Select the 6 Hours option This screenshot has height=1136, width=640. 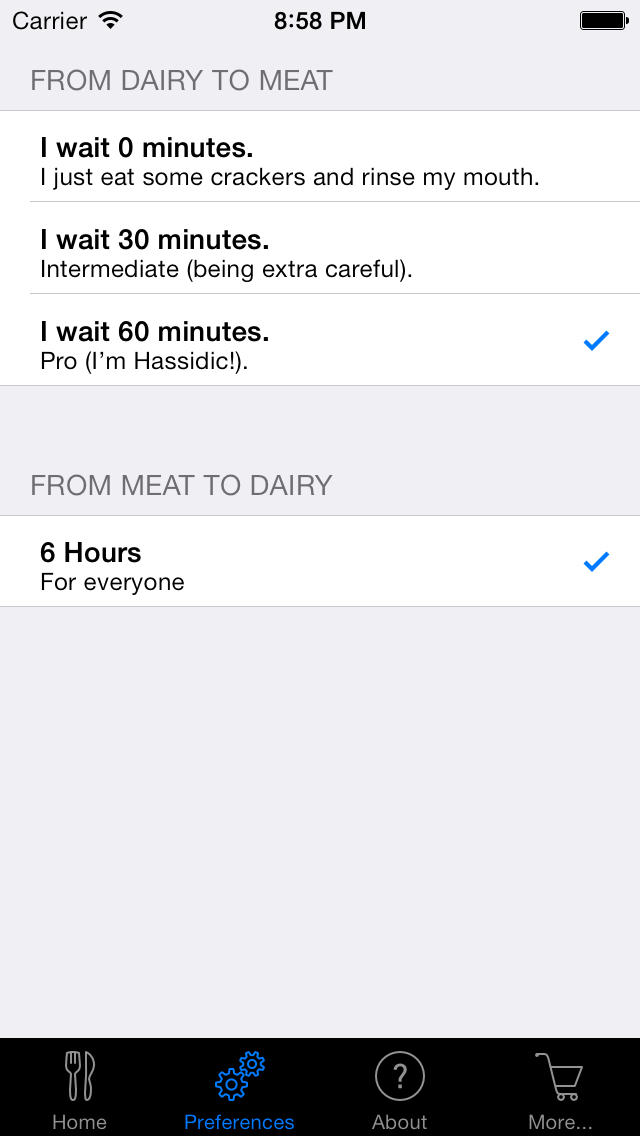pyautogui.click(x=320, y=561)
